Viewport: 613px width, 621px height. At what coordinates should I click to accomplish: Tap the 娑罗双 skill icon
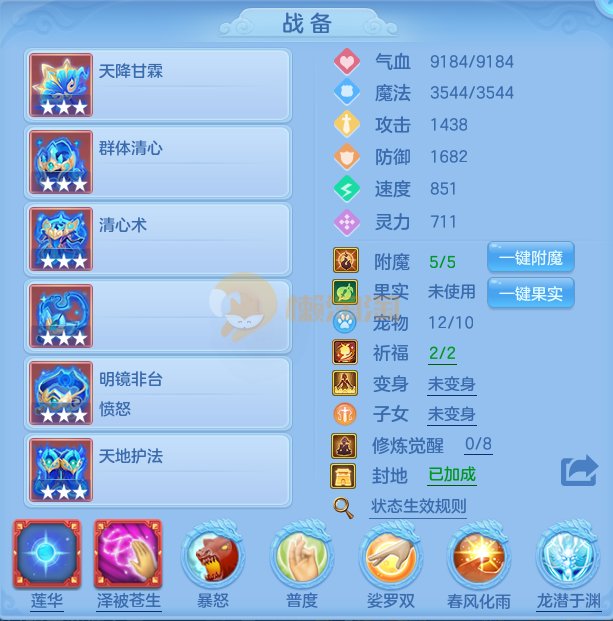[x=391, y=555]
